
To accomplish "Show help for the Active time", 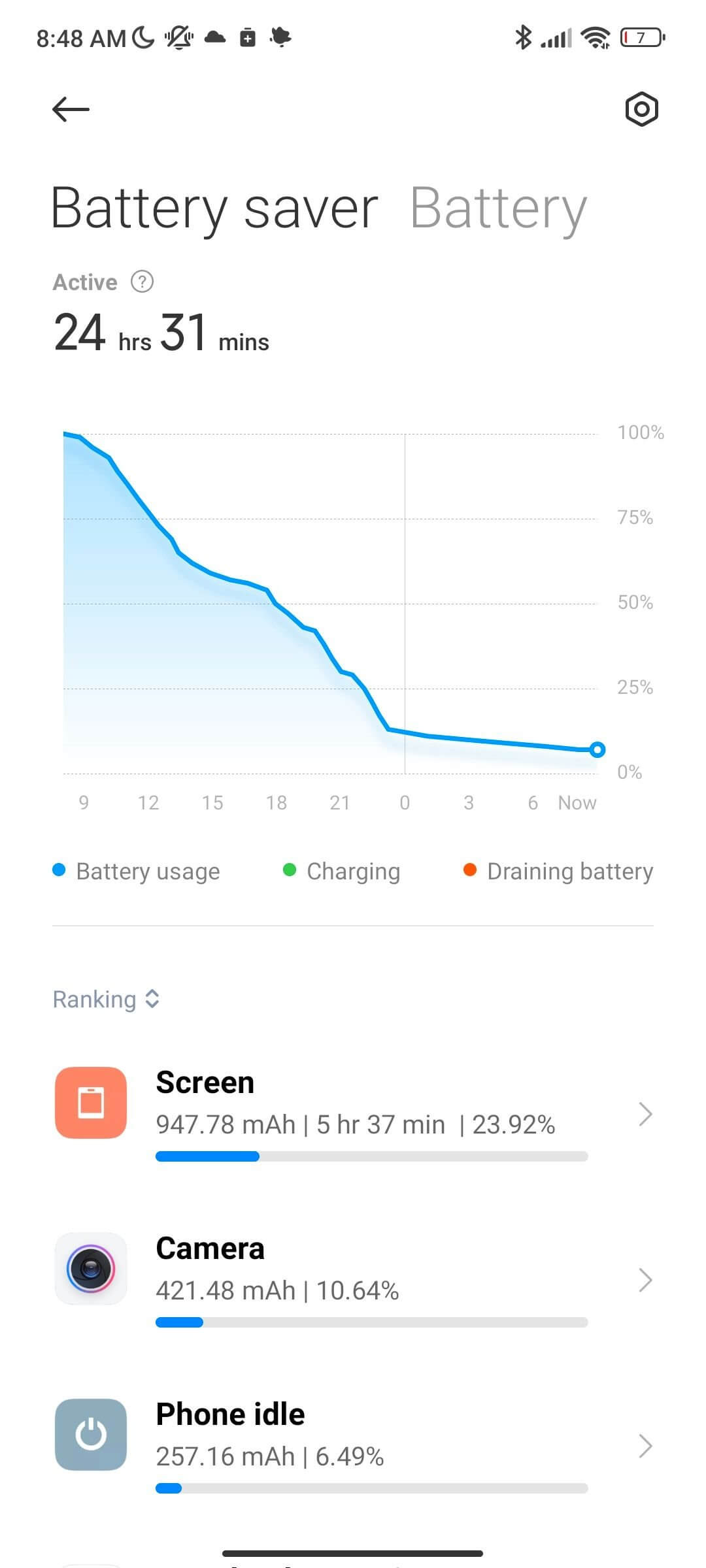I will point(142,282).
